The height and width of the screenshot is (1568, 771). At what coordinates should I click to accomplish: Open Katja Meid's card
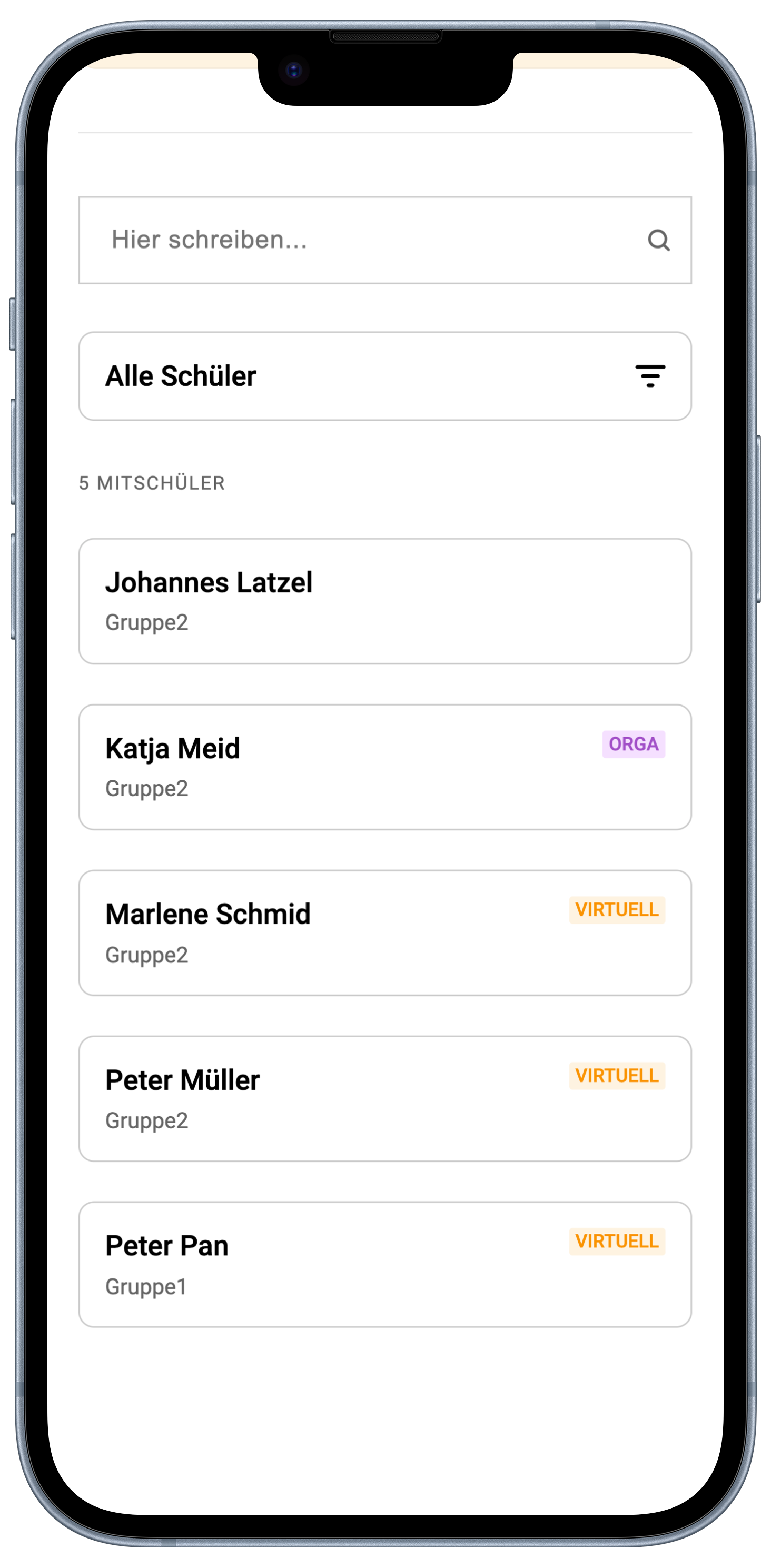click(385, 767)
